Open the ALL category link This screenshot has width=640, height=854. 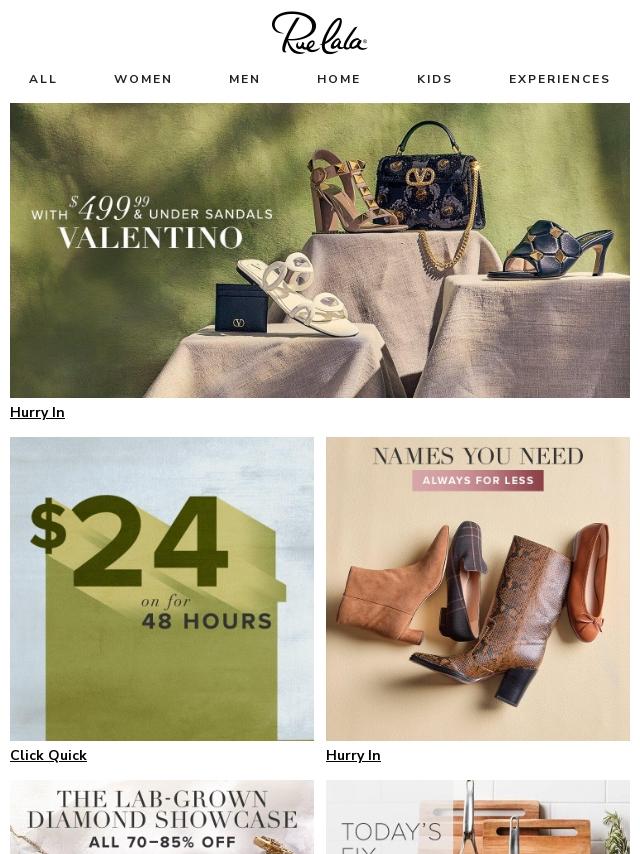(42, 79)
